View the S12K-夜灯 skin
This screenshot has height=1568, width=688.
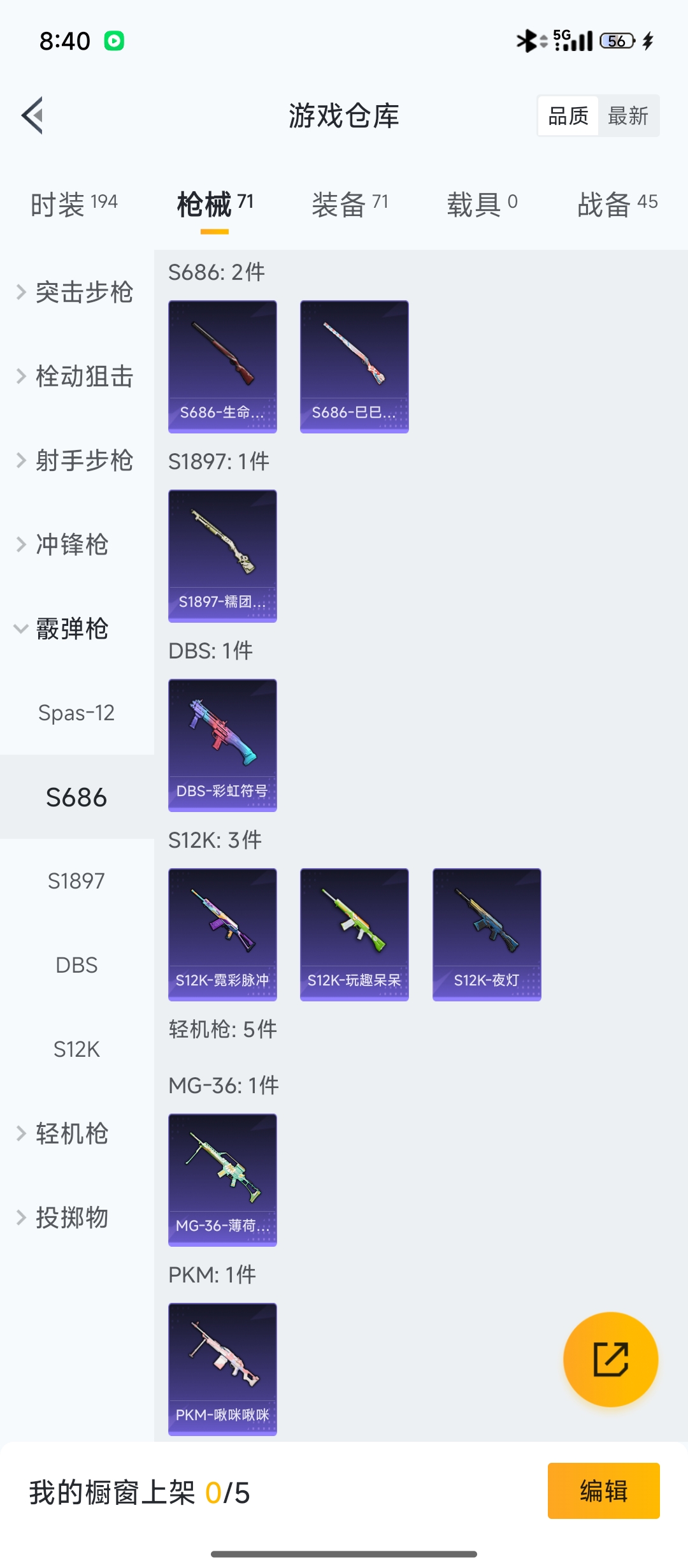[x=487, y=934]
